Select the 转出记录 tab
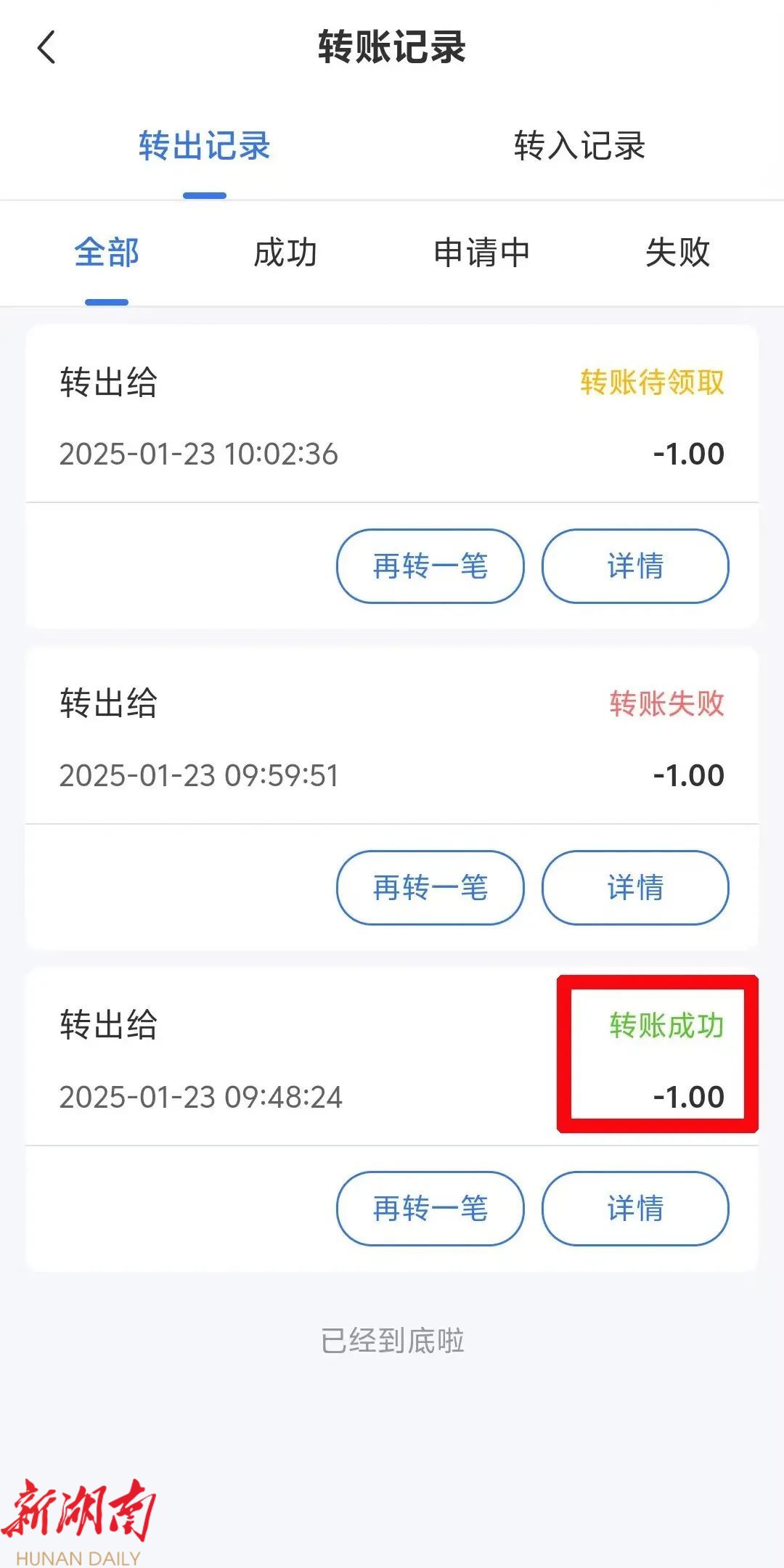784x1568 pixels. [205, 146]
